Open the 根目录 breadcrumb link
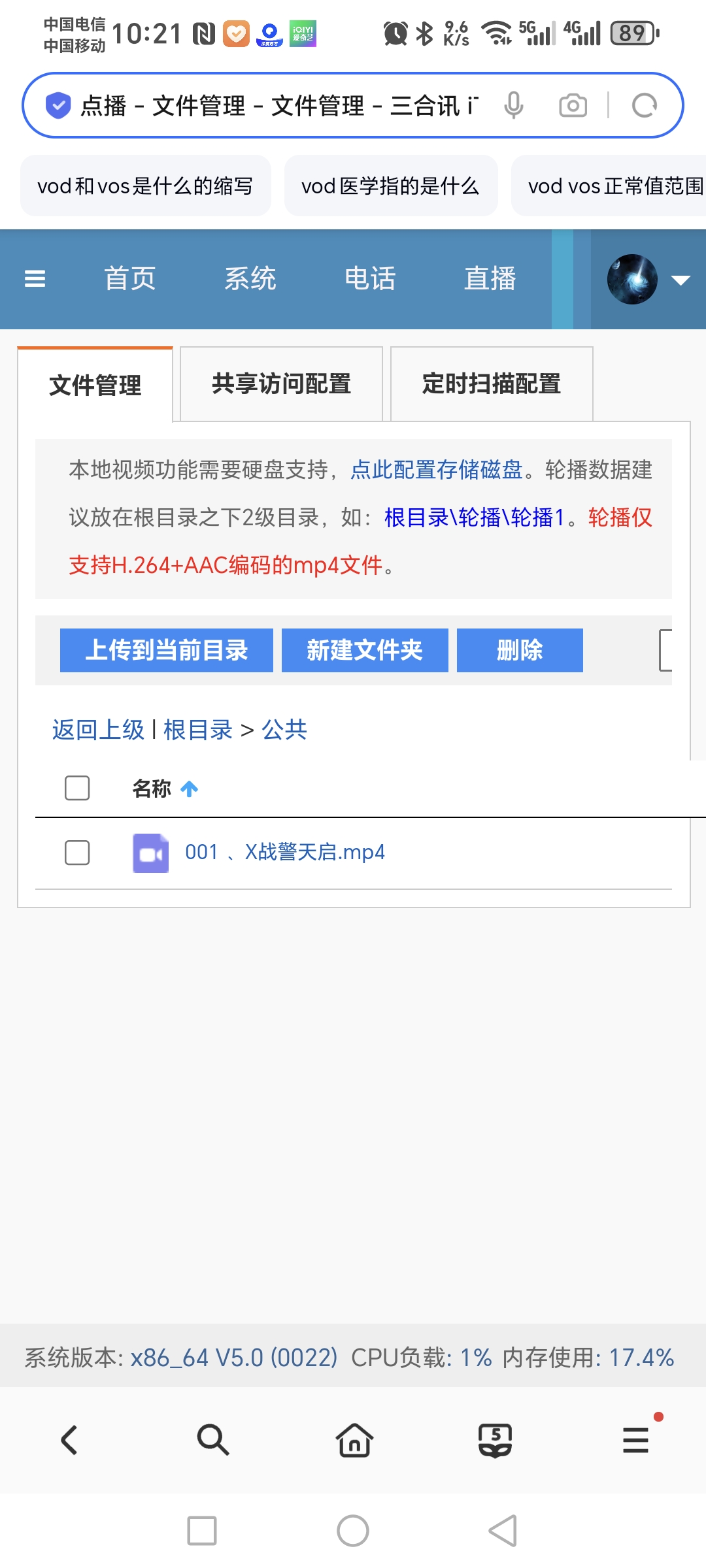 [198, 730]
